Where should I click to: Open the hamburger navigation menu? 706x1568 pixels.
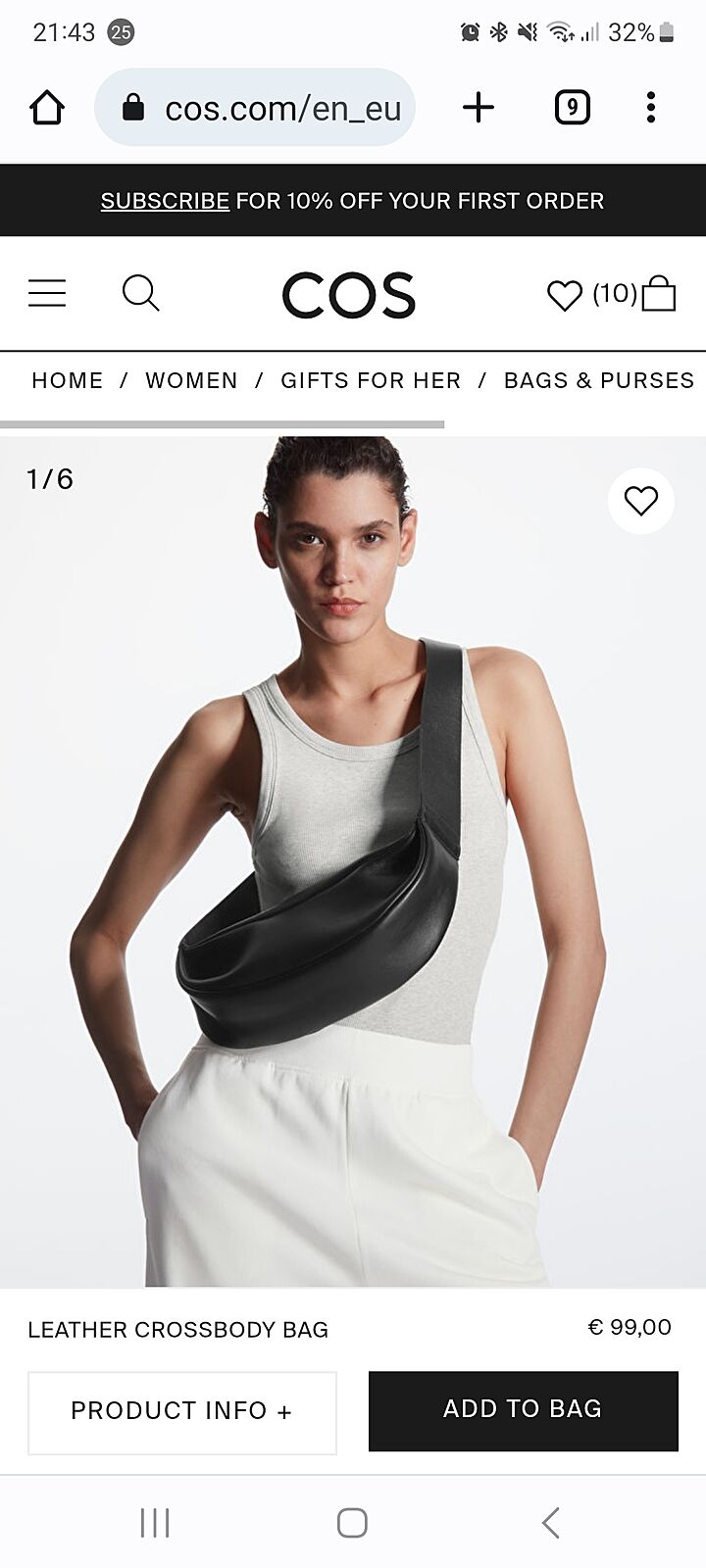coord(47,293)
